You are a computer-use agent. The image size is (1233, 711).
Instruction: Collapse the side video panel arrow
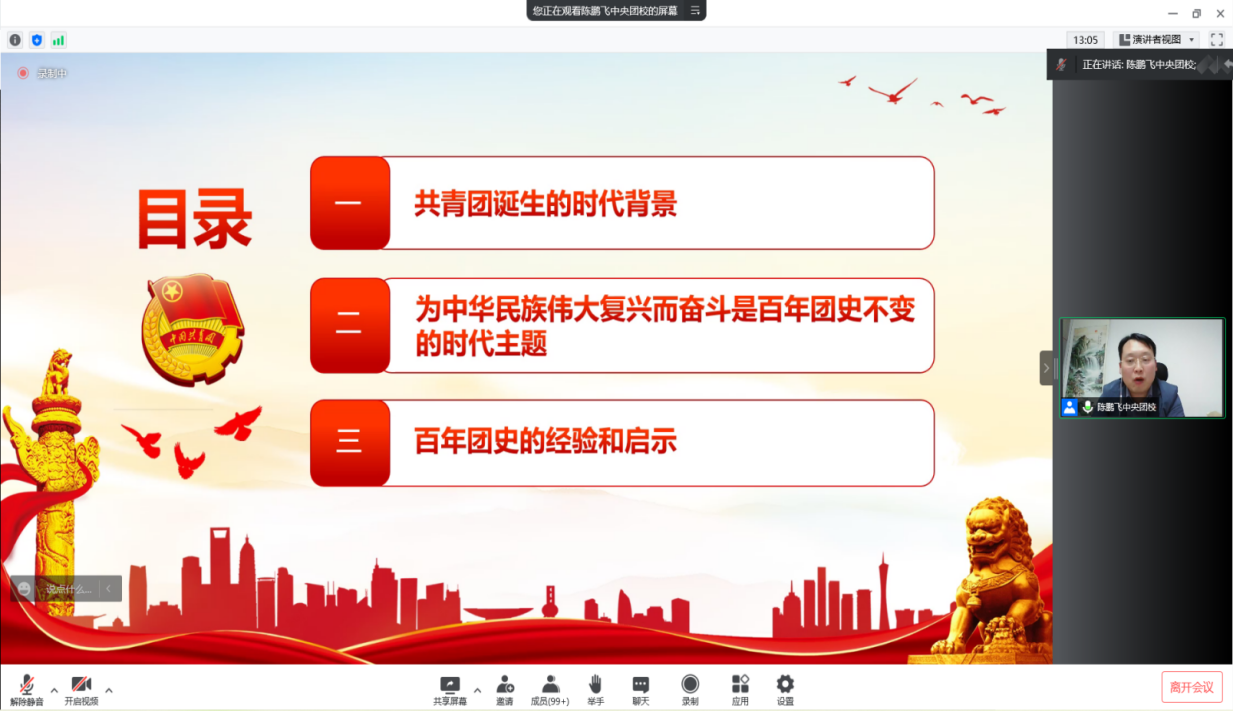pyautogui.click(x=1046, y=368)
